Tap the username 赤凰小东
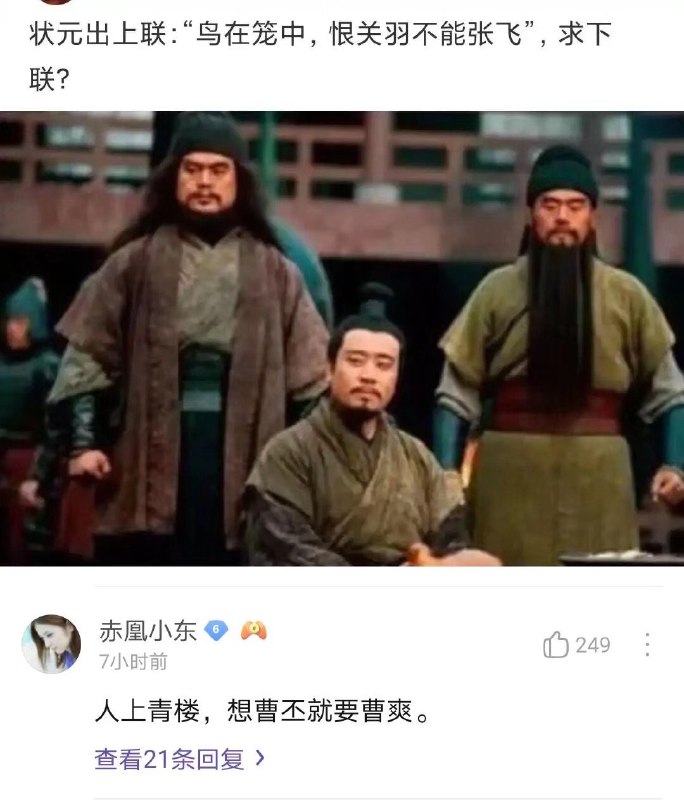The height and width of the screenshot is (800, 684). click(x=148, y=631)
